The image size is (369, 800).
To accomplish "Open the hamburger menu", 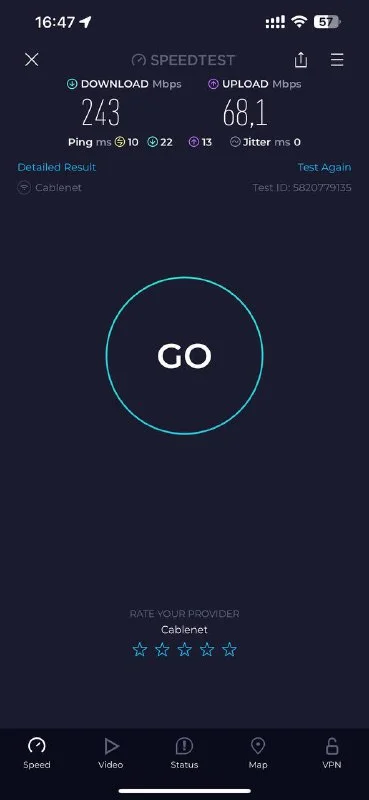I will [x=337, y=60].
